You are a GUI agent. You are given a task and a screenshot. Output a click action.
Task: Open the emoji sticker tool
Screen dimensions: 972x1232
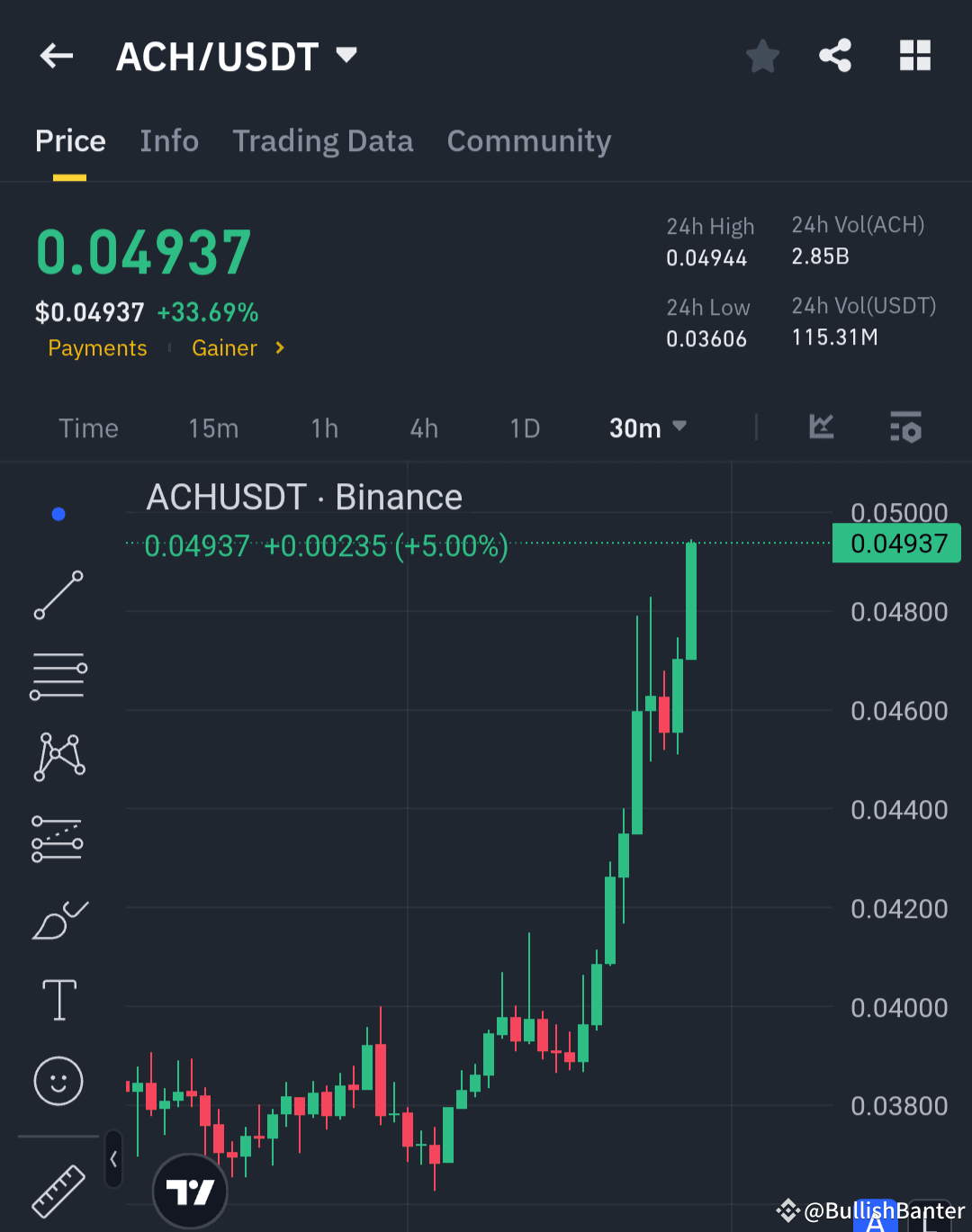click(58, 1082)
